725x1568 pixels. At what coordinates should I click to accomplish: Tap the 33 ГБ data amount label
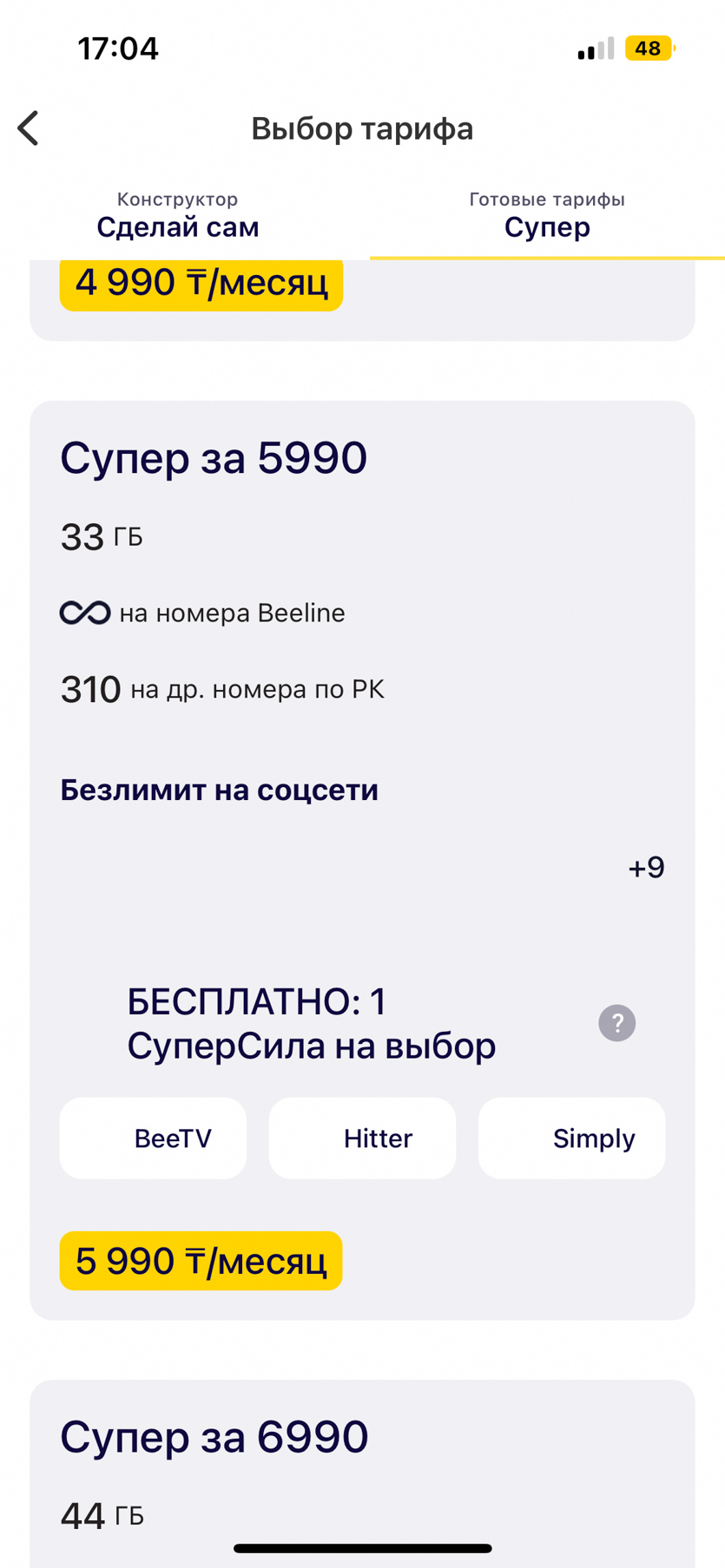tap(102, 536)
